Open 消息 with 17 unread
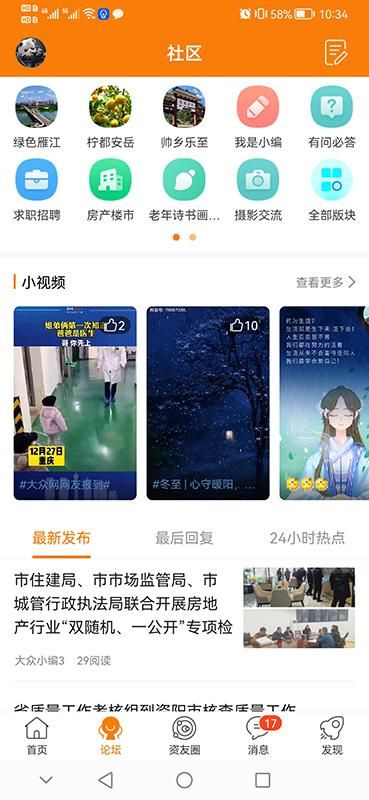Screen dimensions: 369x800 (x=258, y=736)
